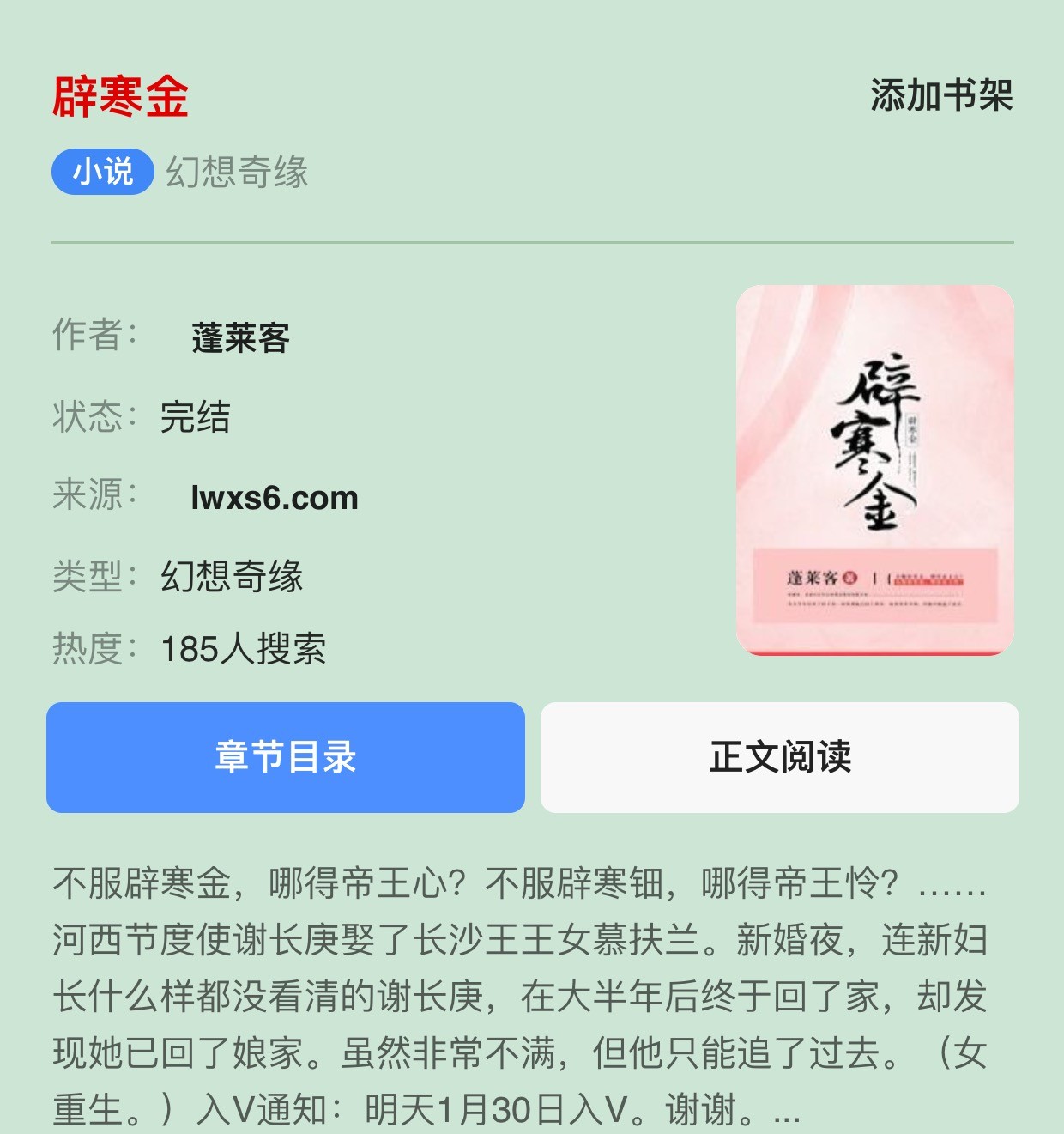Start reading with 正文阅读
Viewport: 1064px width, 1134px height.
779,757
